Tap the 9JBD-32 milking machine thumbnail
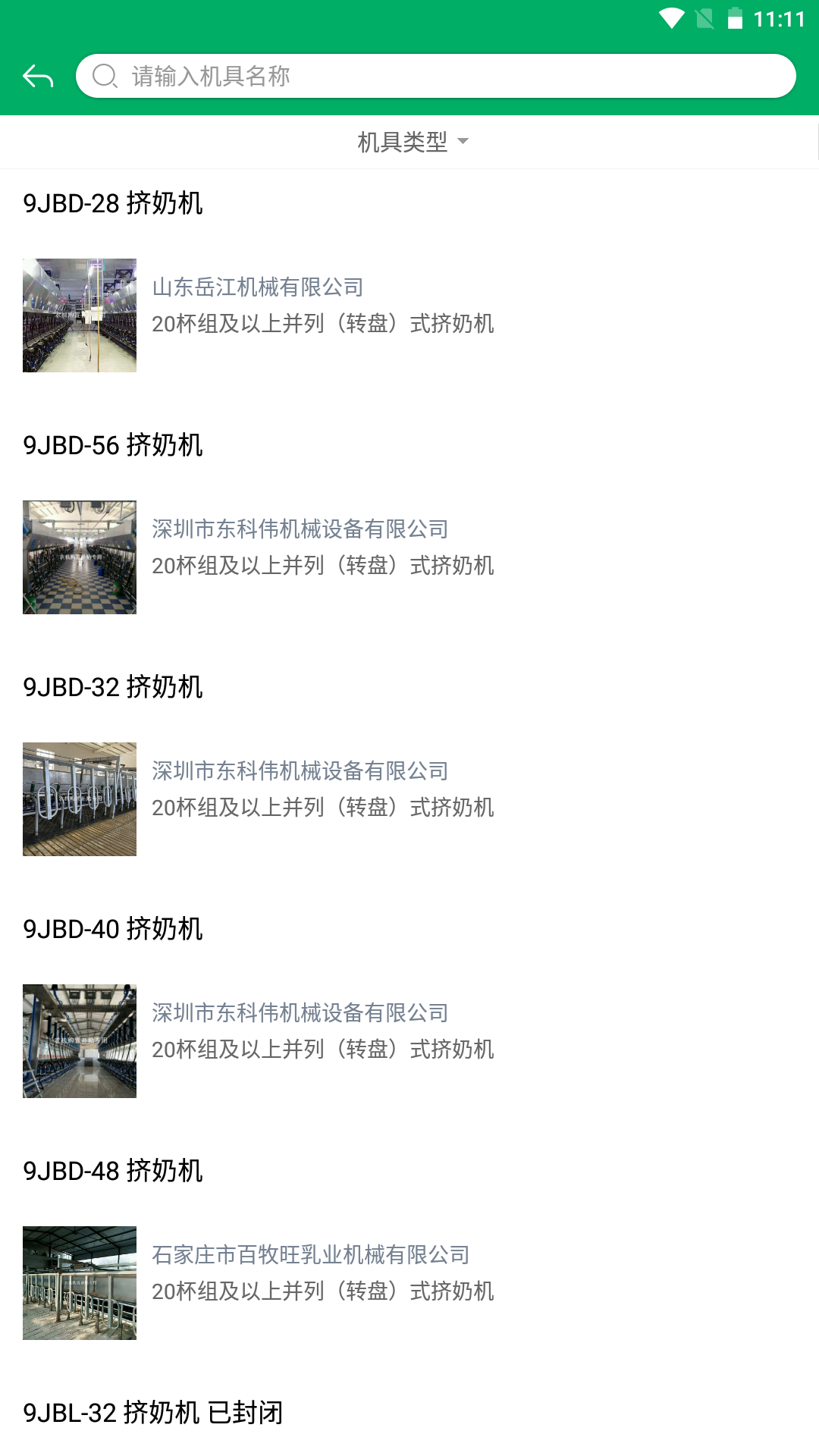Viewport: 819px width, 1456px height. pos(80,798)
